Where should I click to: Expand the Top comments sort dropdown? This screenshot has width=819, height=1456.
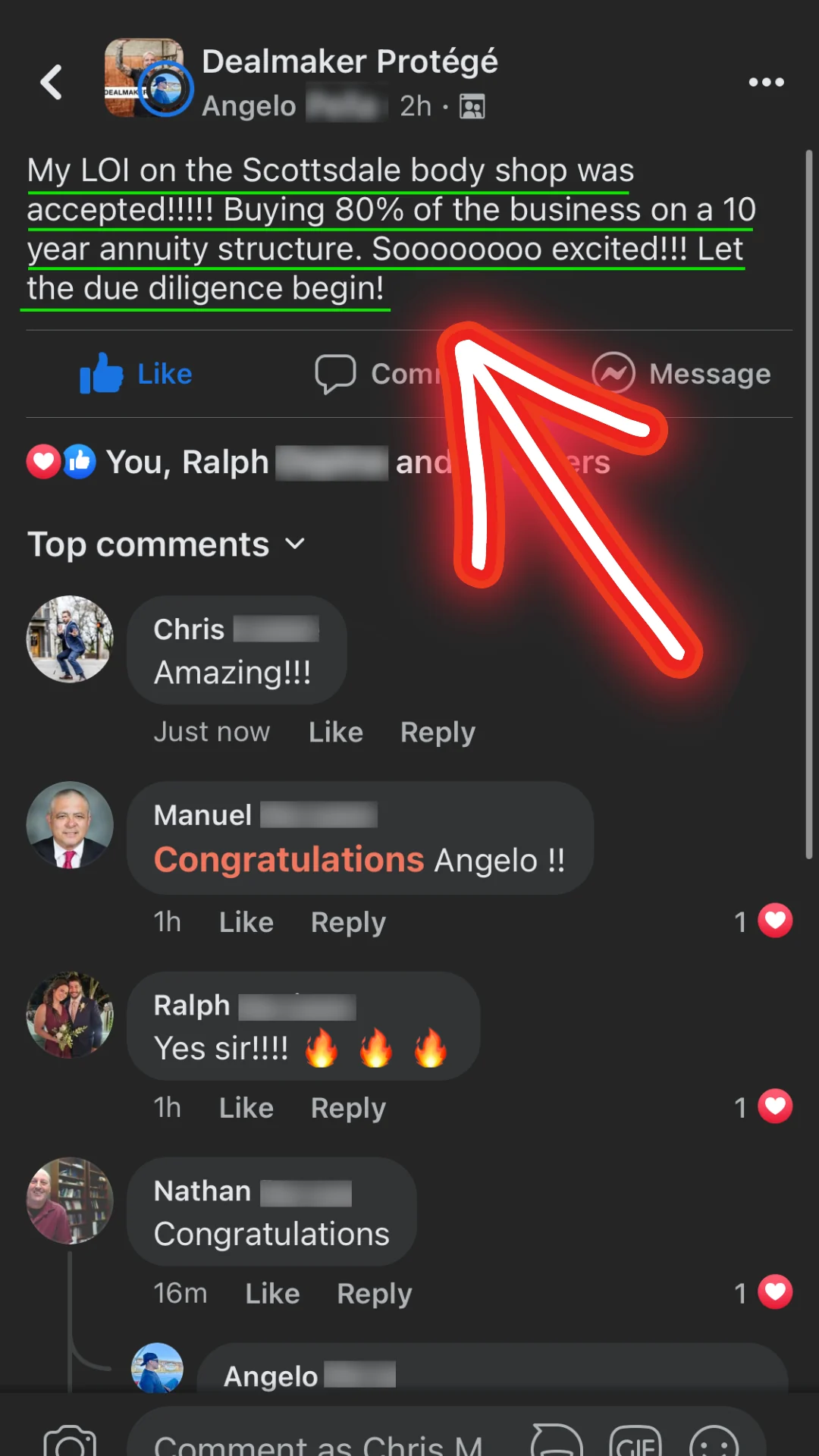(x=166, y=544)
